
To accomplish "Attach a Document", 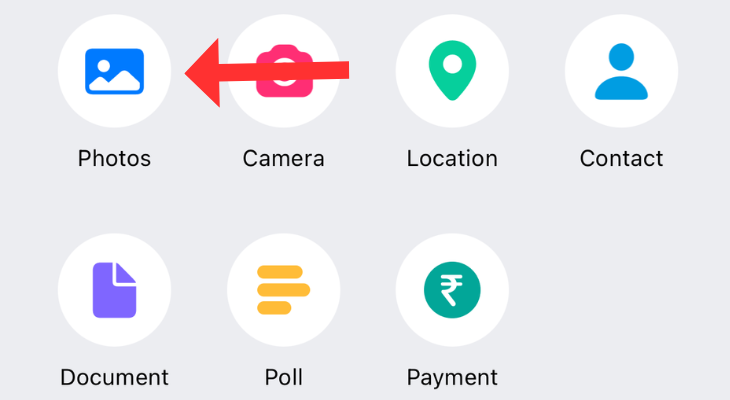I will point(114,290).
